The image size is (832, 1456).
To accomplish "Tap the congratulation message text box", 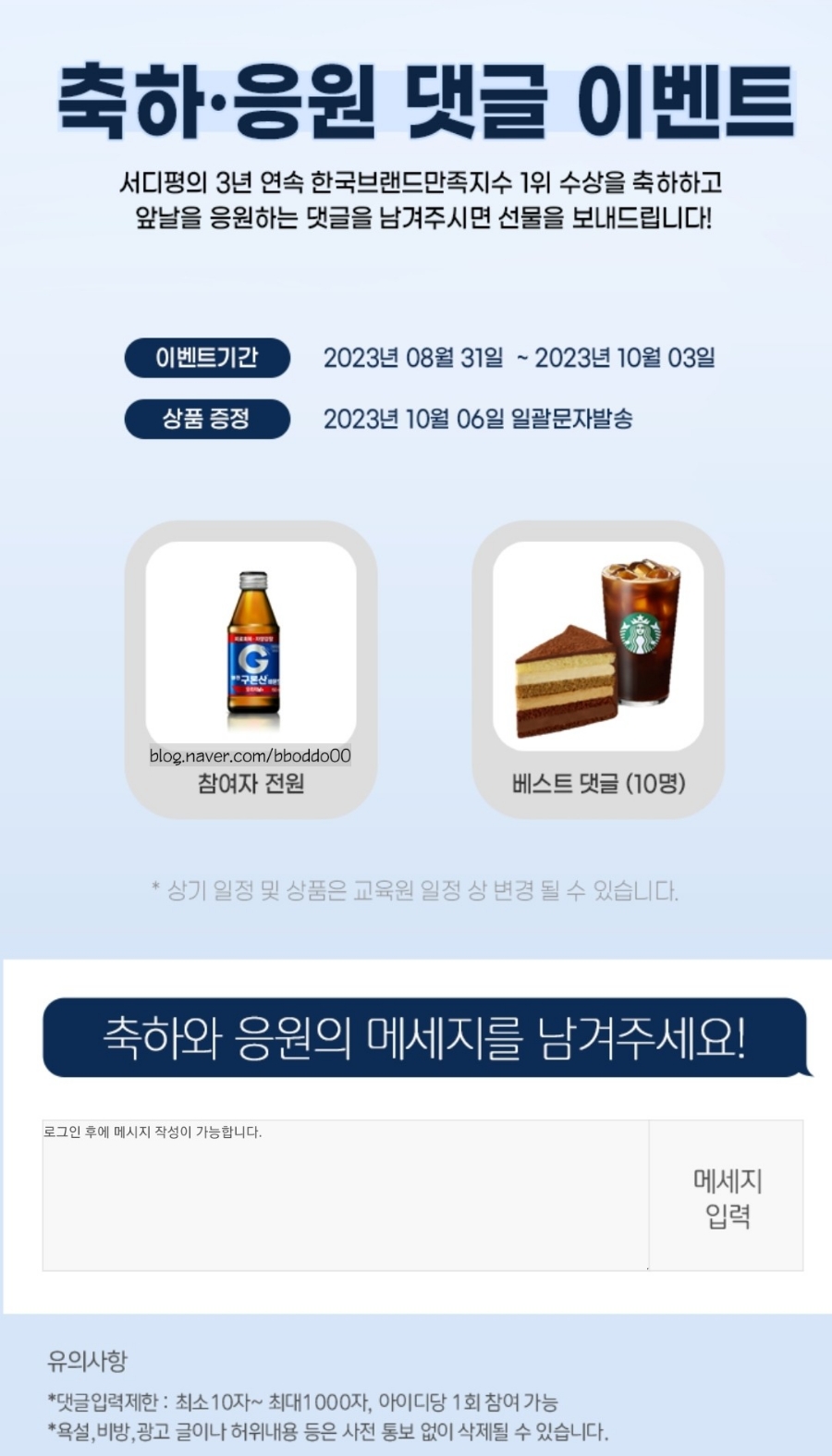I will (346, 1195).
